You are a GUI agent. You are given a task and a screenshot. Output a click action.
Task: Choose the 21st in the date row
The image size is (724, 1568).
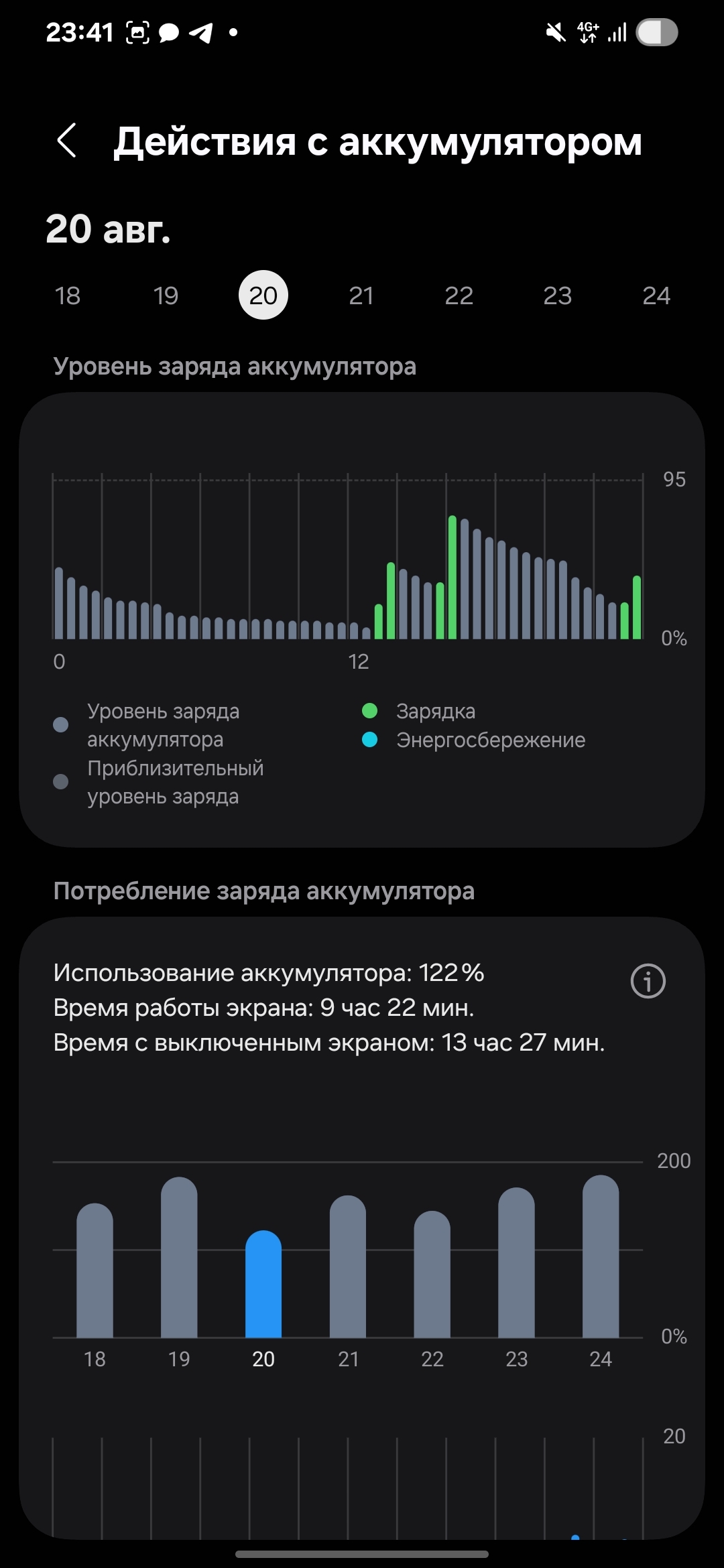(361, 296)
